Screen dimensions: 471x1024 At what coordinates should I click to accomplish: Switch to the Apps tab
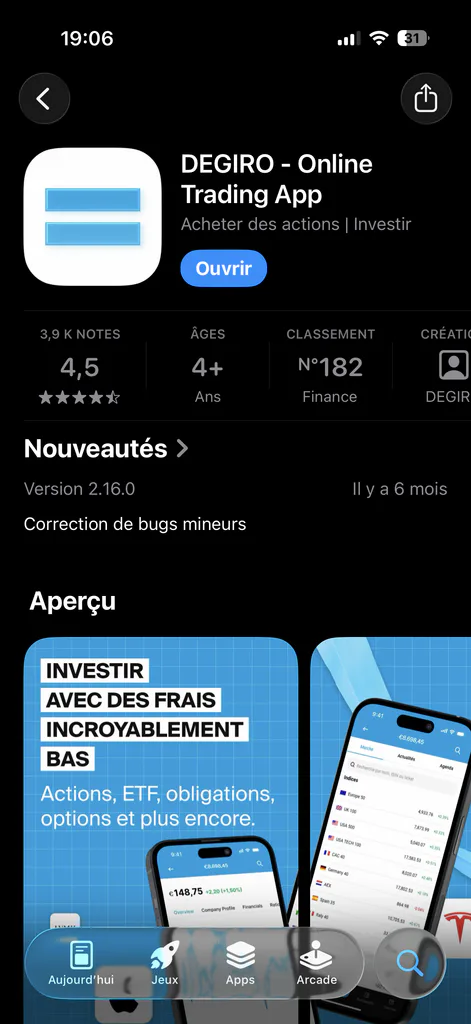(x=240, y=963)
